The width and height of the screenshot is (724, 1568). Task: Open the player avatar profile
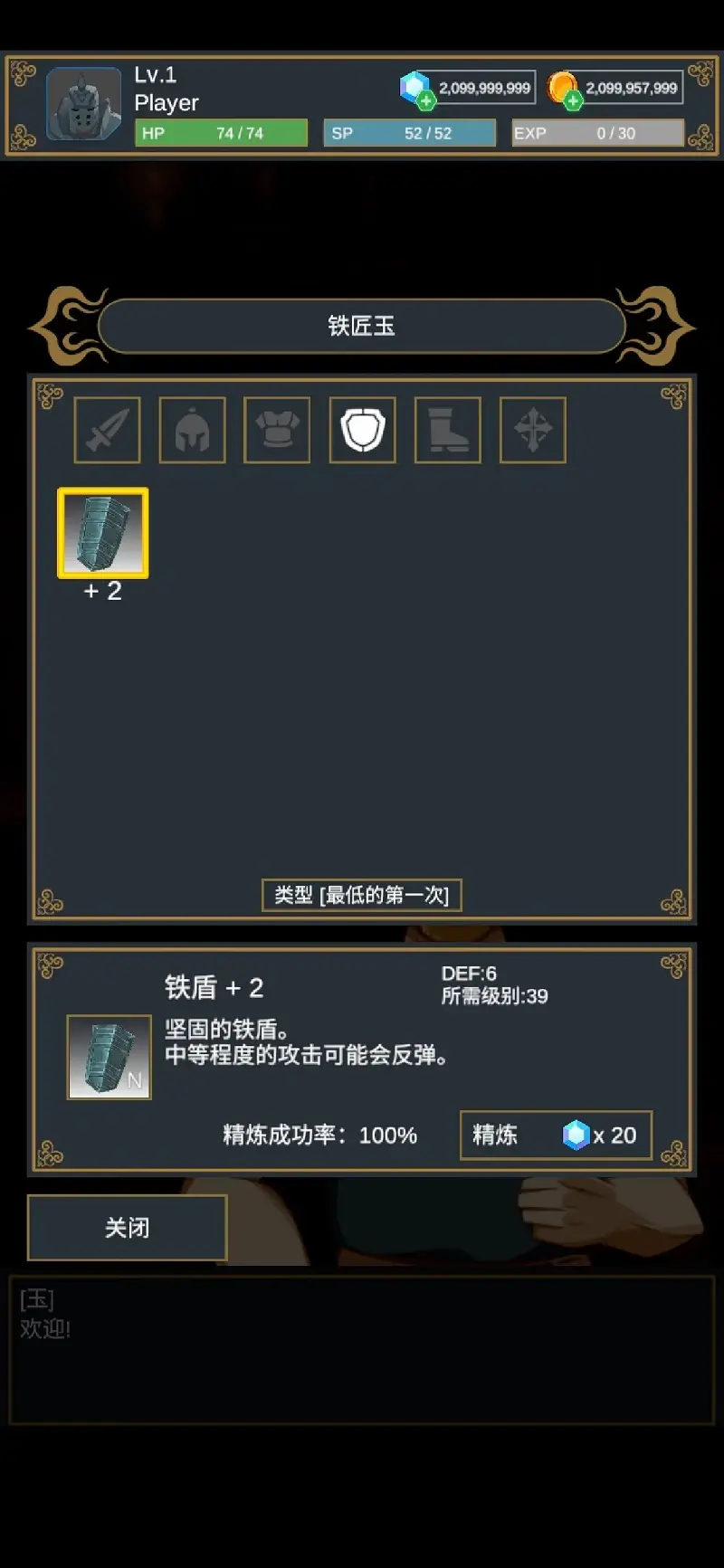[x=83, y=104]
